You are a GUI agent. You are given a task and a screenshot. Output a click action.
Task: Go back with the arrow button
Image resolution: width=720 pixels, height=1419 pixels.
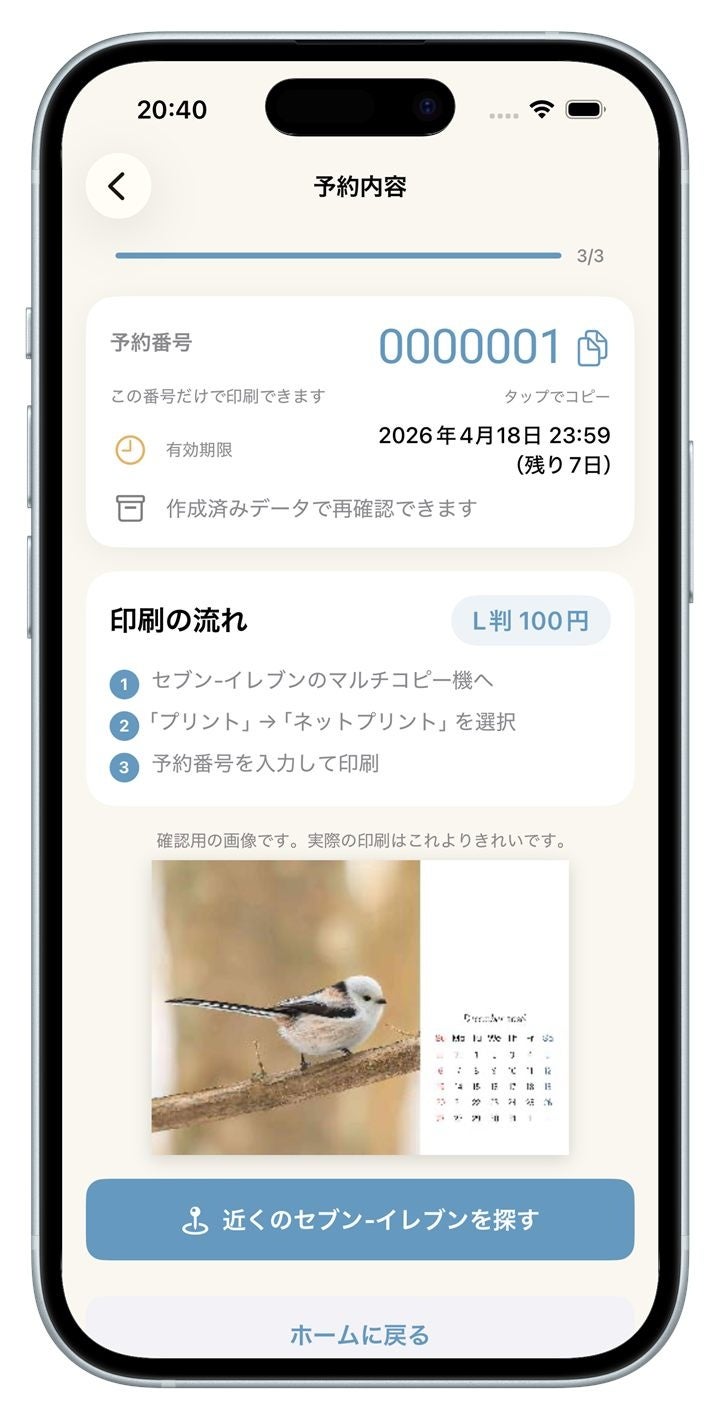pos(118,186)
